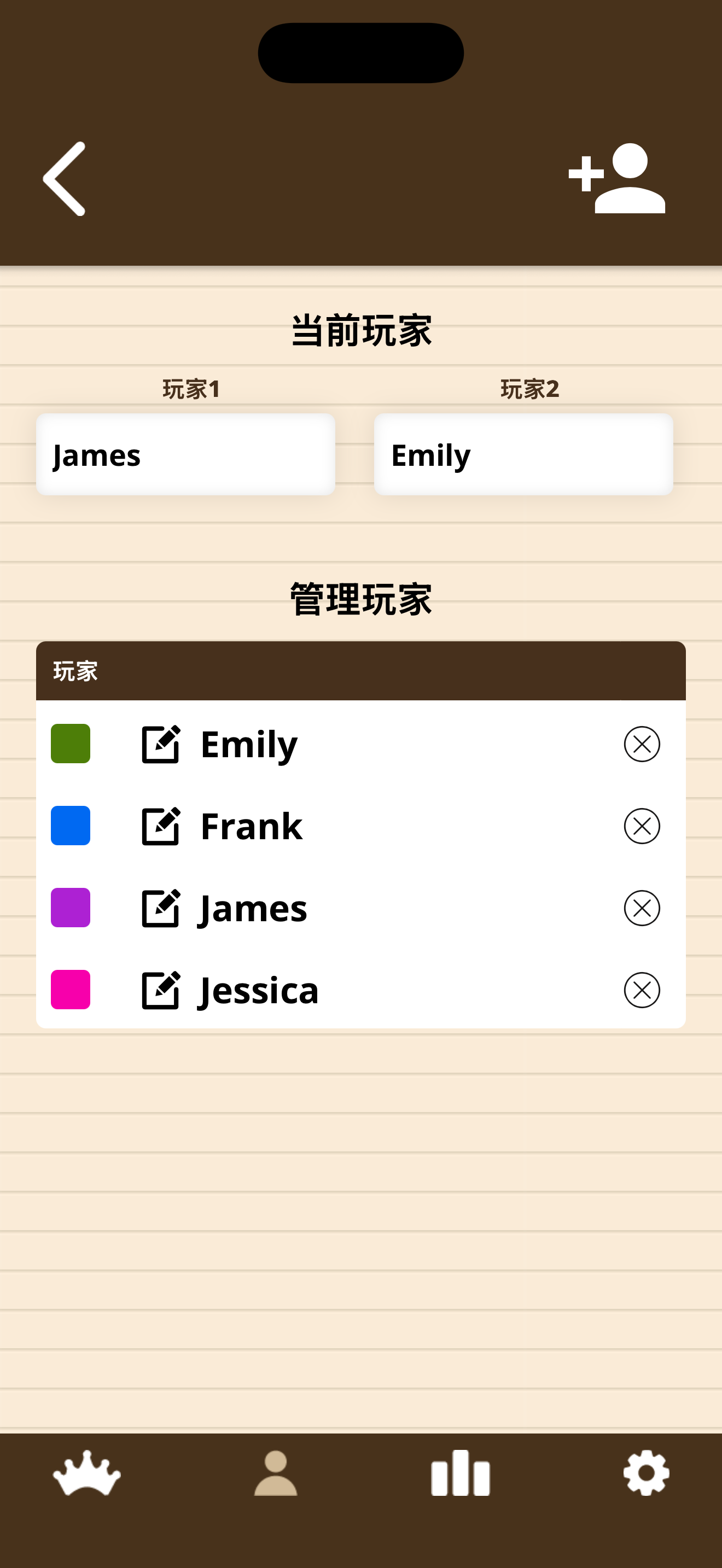Add a new player
Image resolution: width=722 pixels, height=1568 pixels.
pos(616,178)
